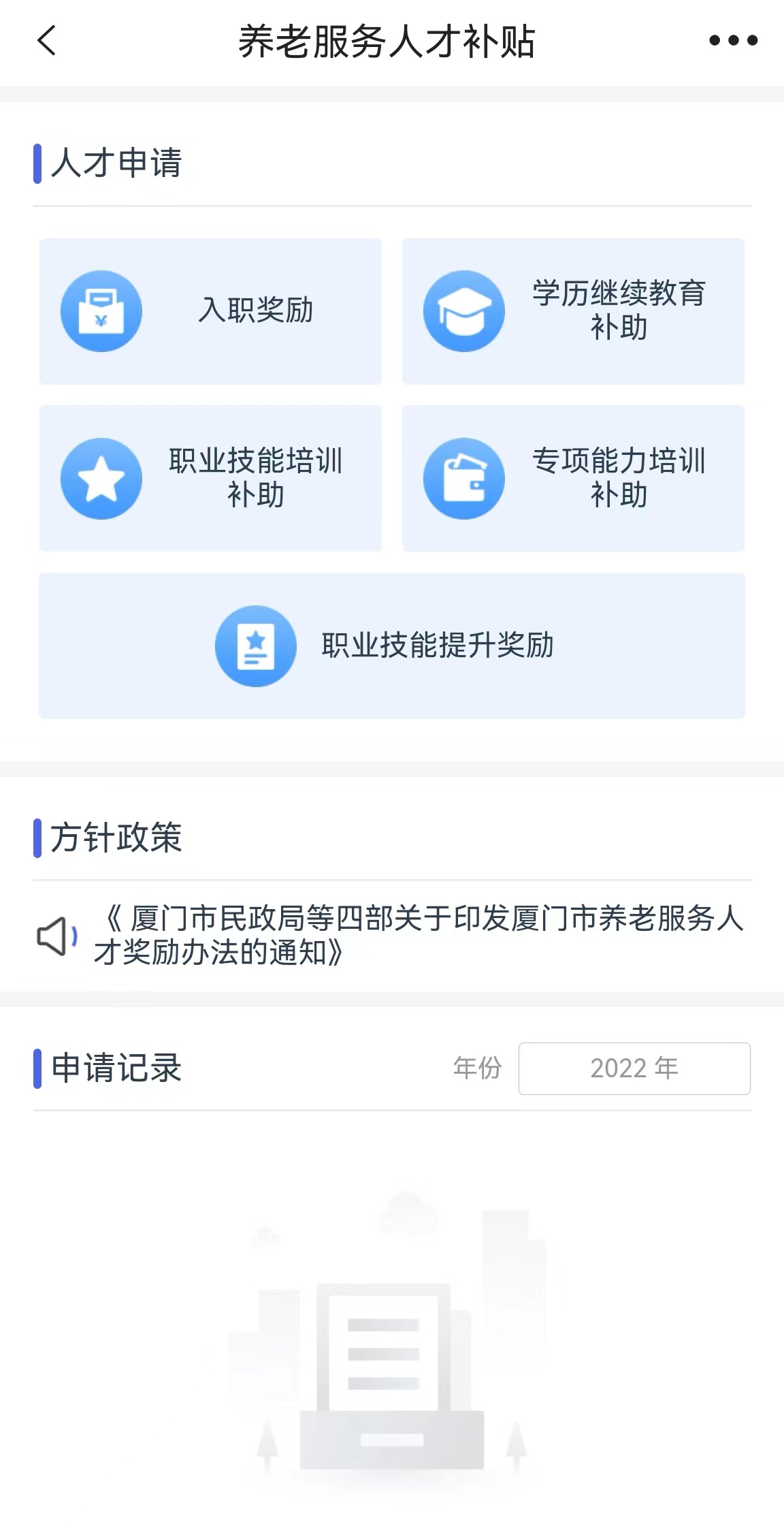Open the 入职奖励 application
784x1539 pixels.
coord(210,311)
